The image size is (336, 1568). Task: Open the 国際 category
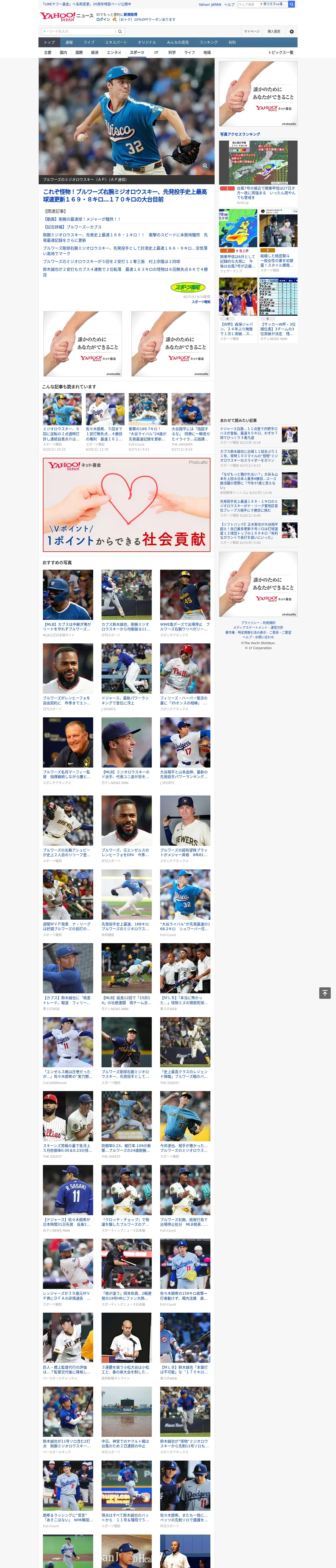[79, 52]
